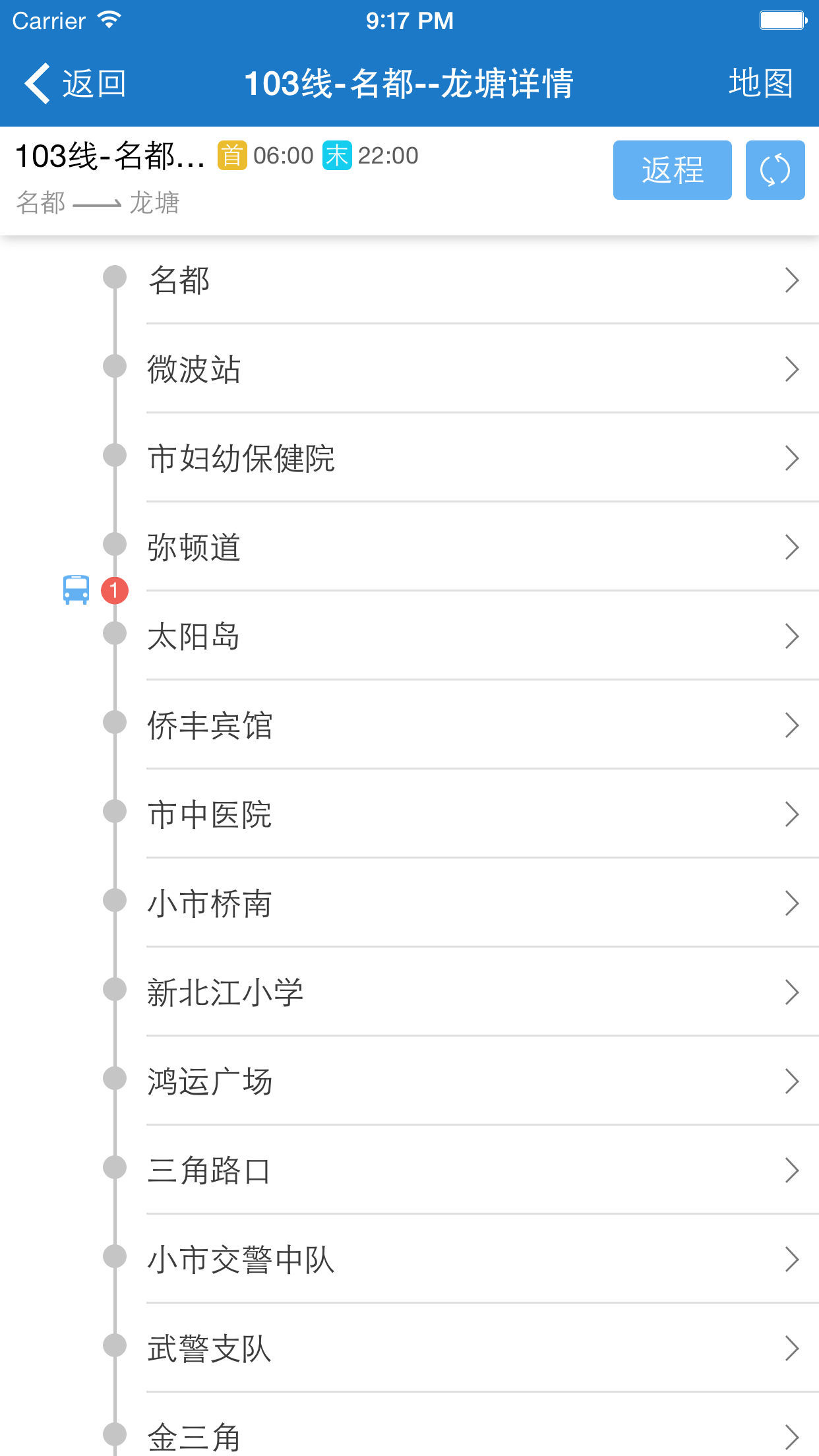Open the 新北江小学 stop
Viewport: 819px width, 1456px height.
click(x=462, y=992)
